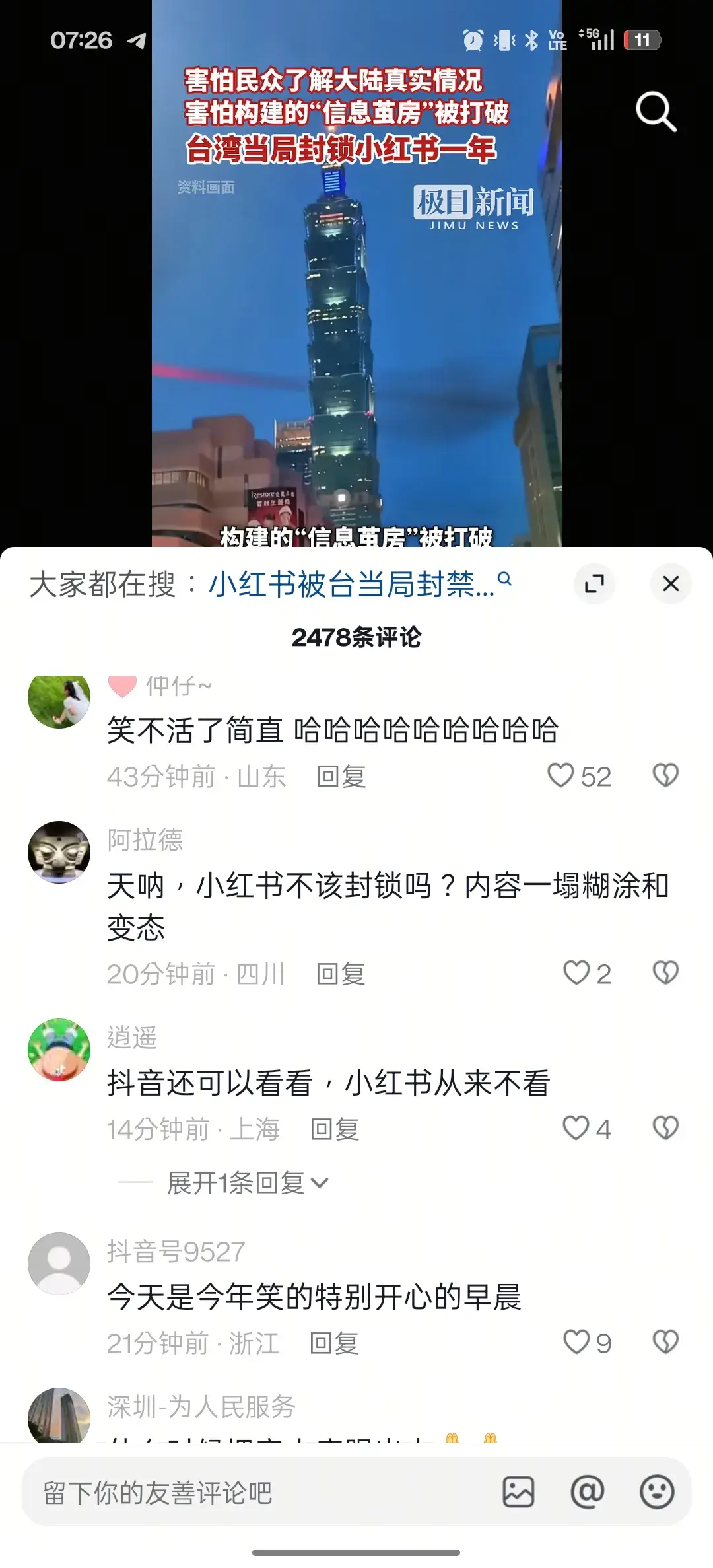Close the comments panel with the X

point(671,584)
